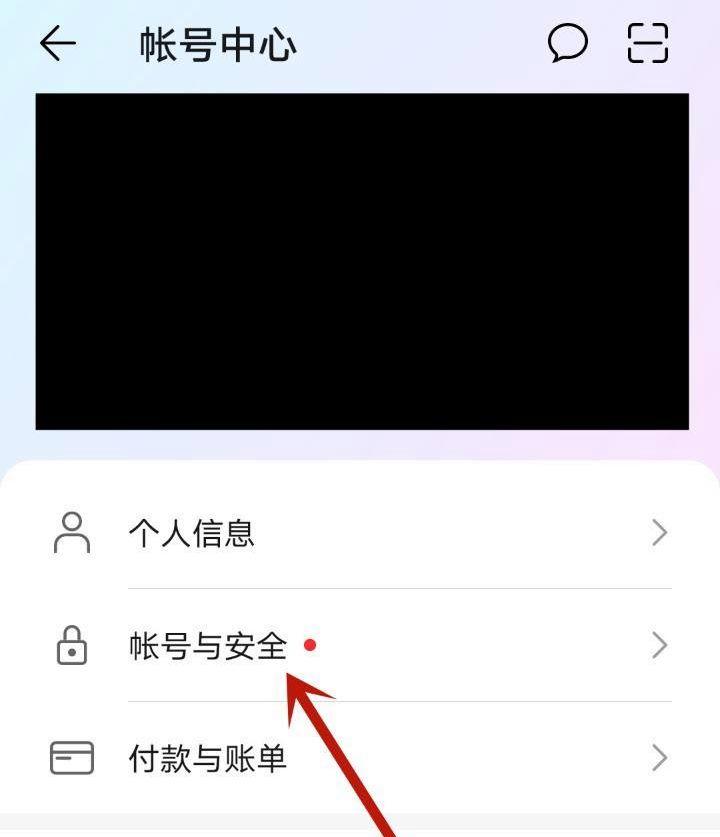Go back from 帐号中心
This screenshot has width=720, height=837.
point(58,44)
